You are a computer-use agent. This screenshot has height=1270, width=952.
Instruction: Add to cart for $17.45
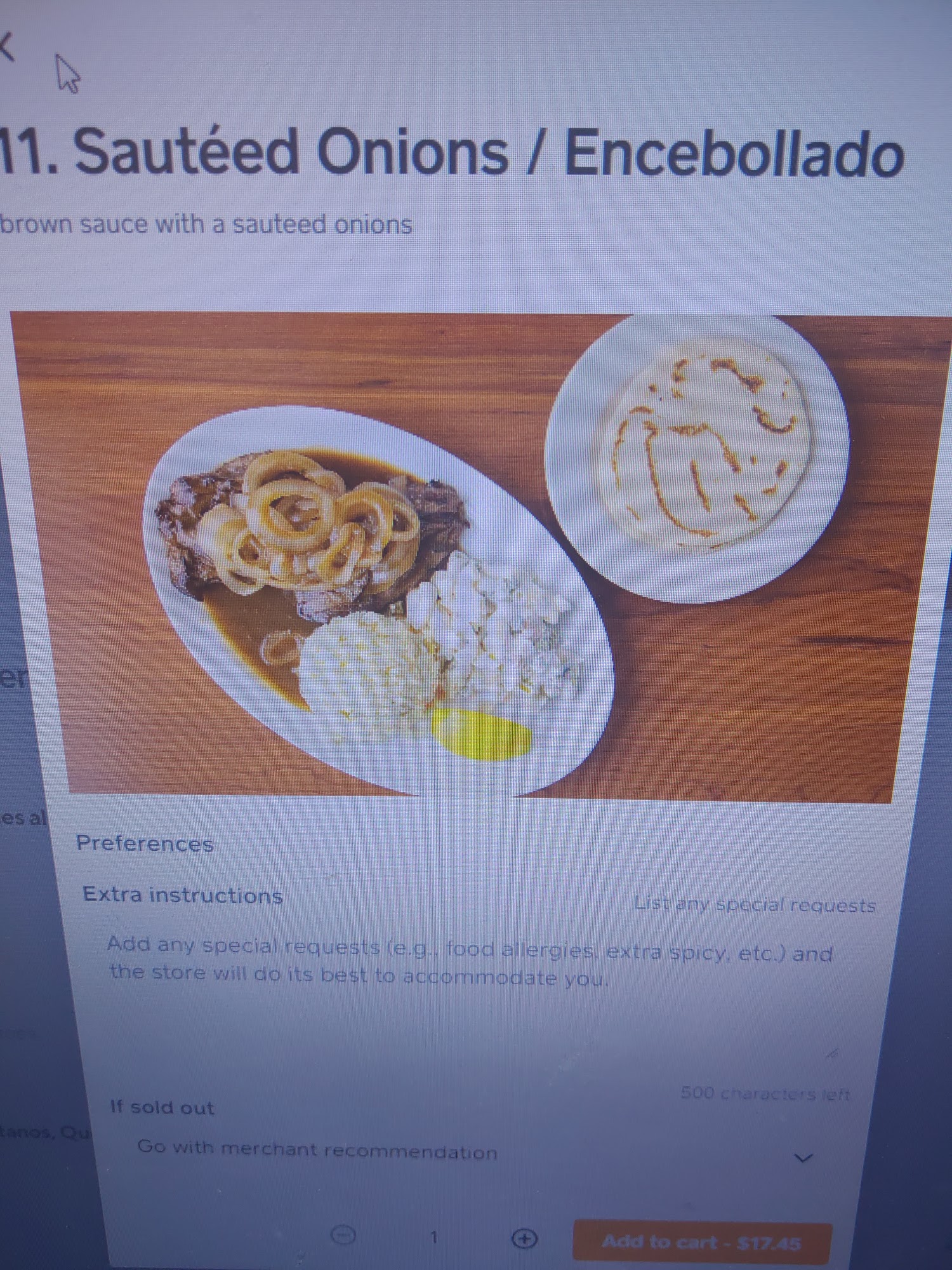(701, 1242)
